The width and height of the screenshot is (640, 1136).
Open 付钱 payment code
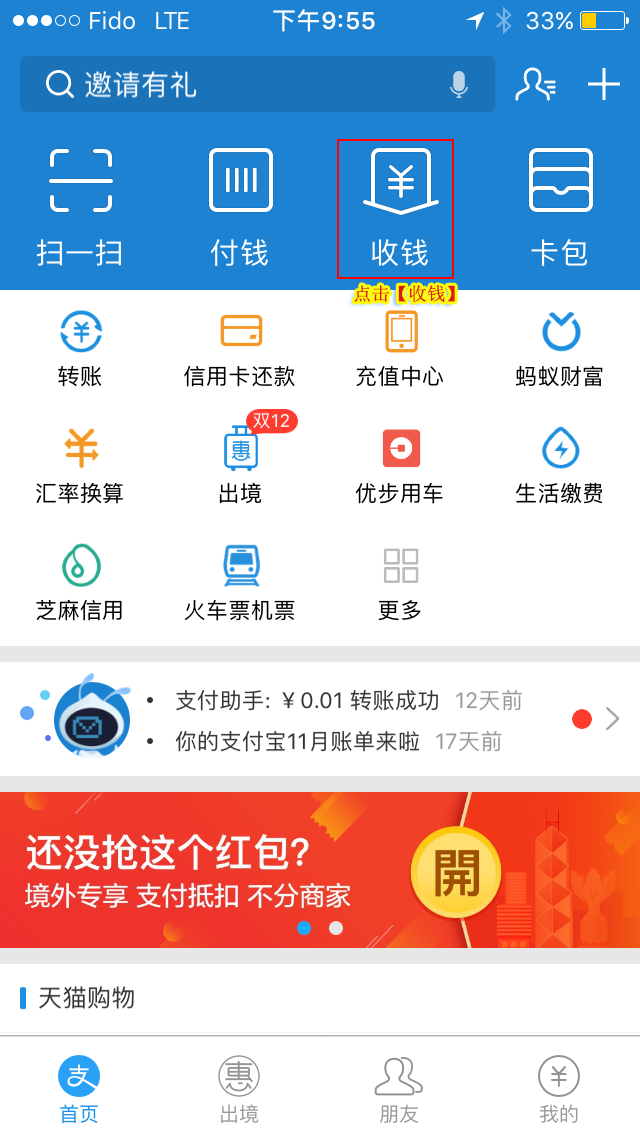[x=240, y=207]
